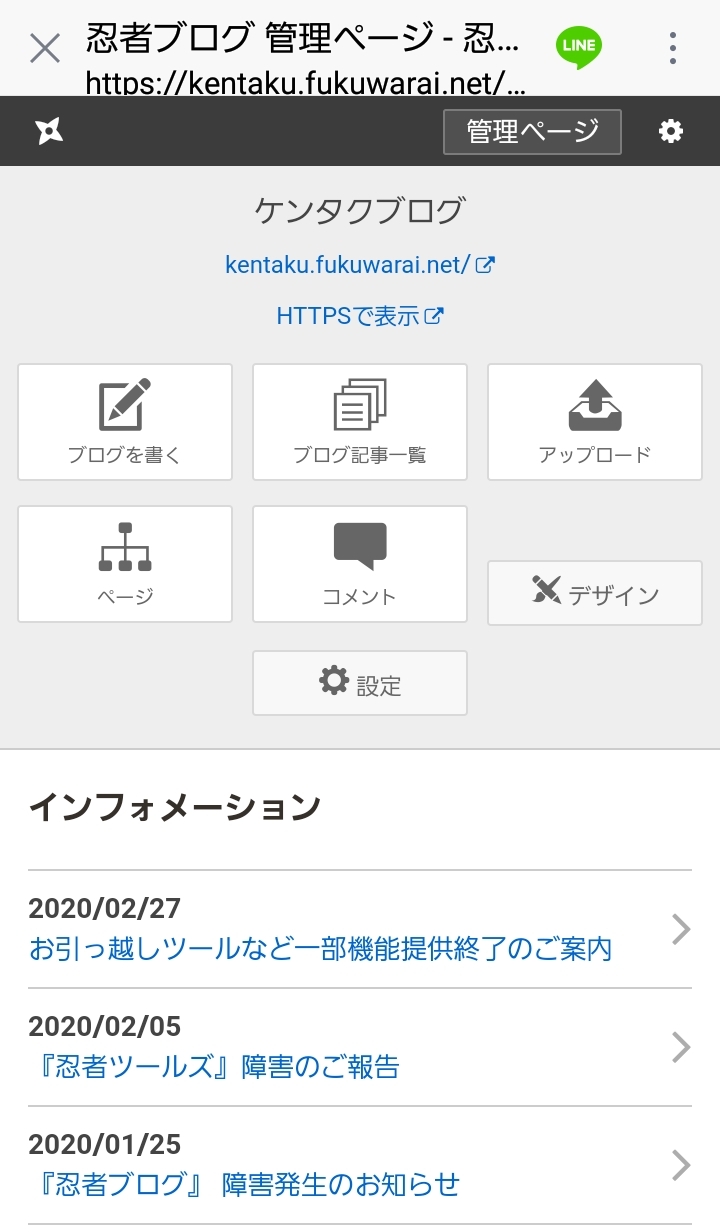
Task: Open 『忍者ブログ』障害発生のお知らせ notice
Action: [x=244, y=1184]
